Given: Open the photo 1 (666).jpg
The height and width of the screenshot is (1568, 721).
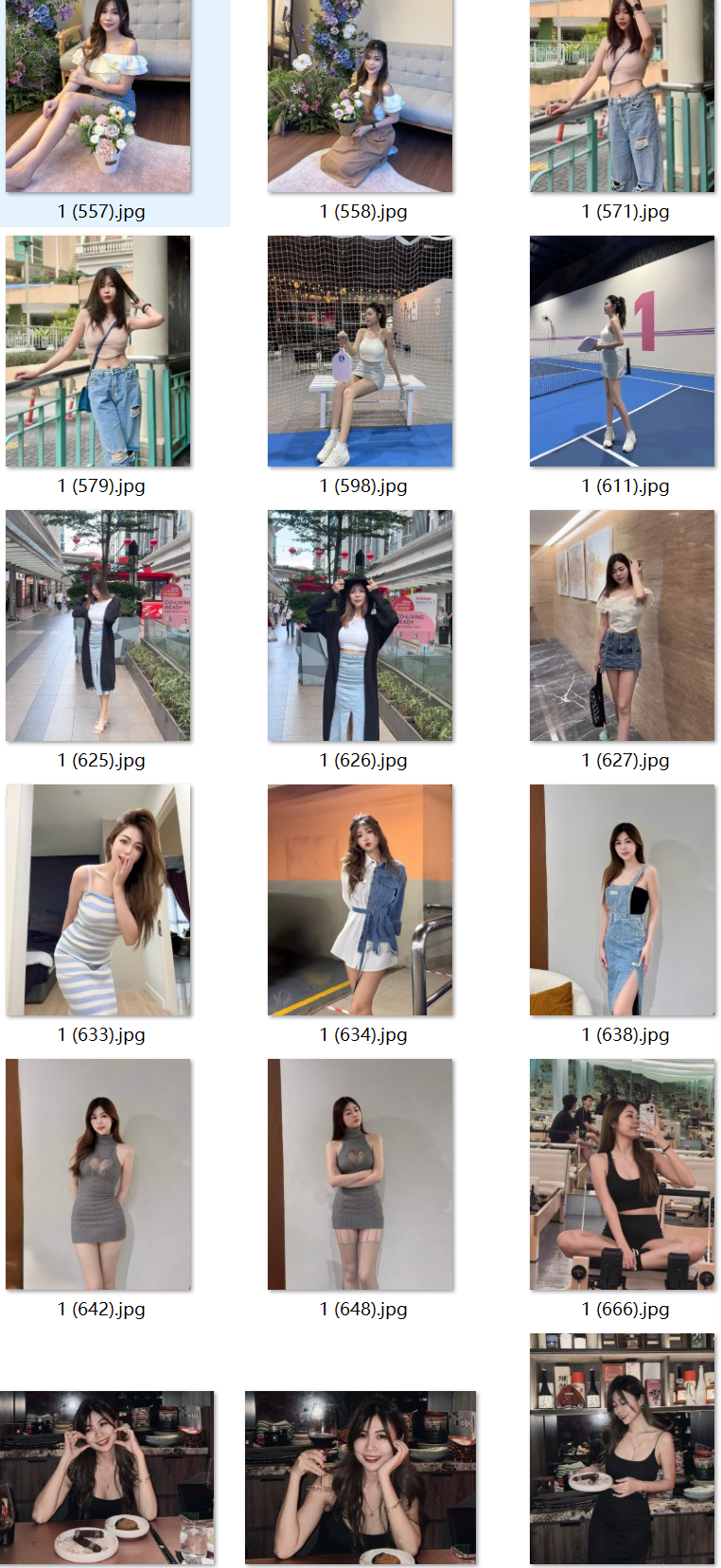Looking at the screenshot, I should [x=622, y=1174].
